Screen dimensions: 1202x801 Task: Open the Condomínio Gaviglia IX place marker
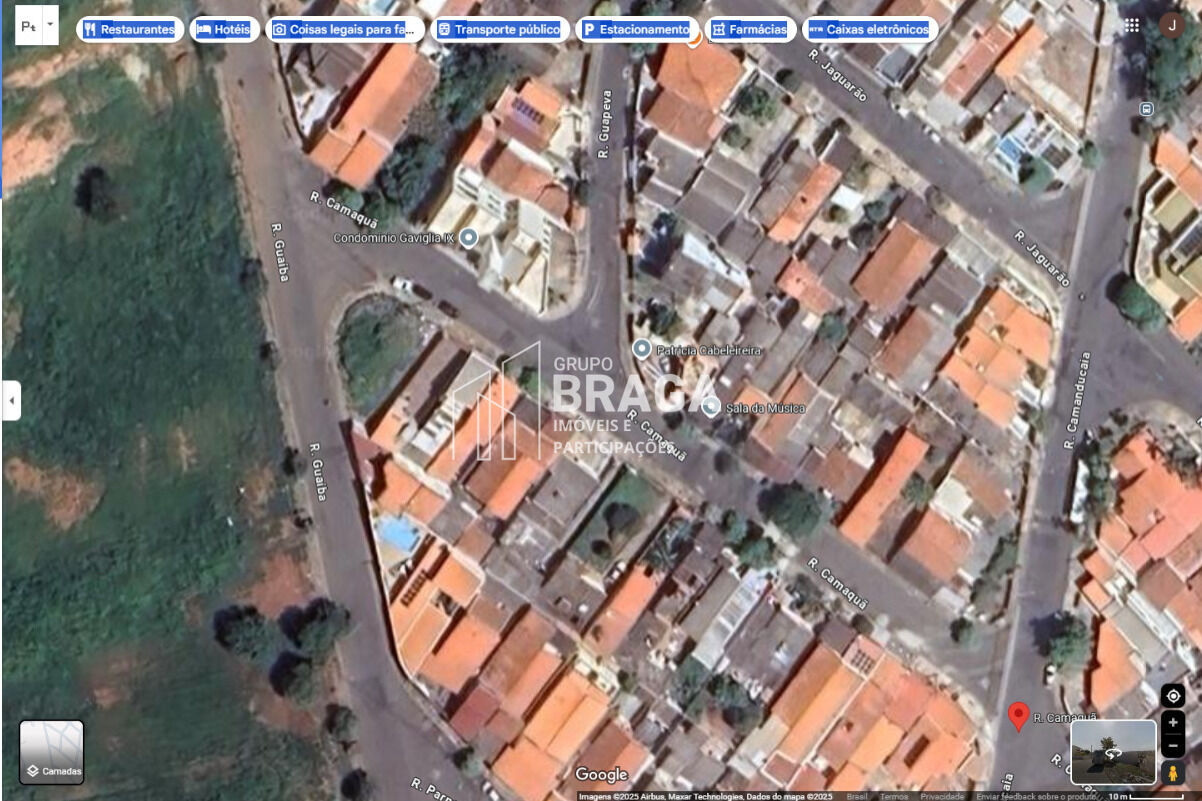[467, 238]
